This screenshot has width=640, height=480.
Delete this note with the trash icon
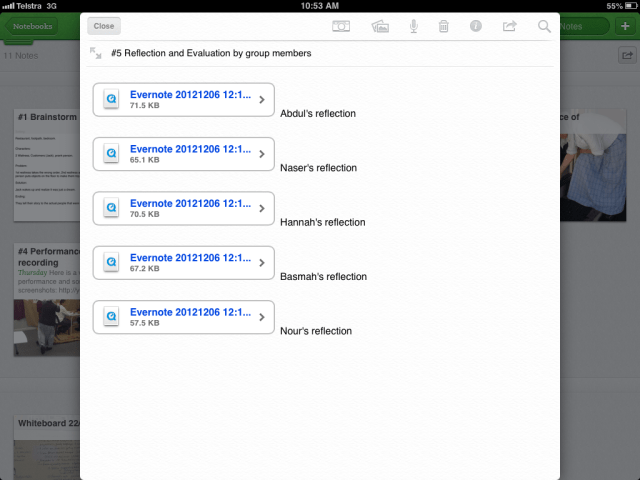(x=443, y=27)
